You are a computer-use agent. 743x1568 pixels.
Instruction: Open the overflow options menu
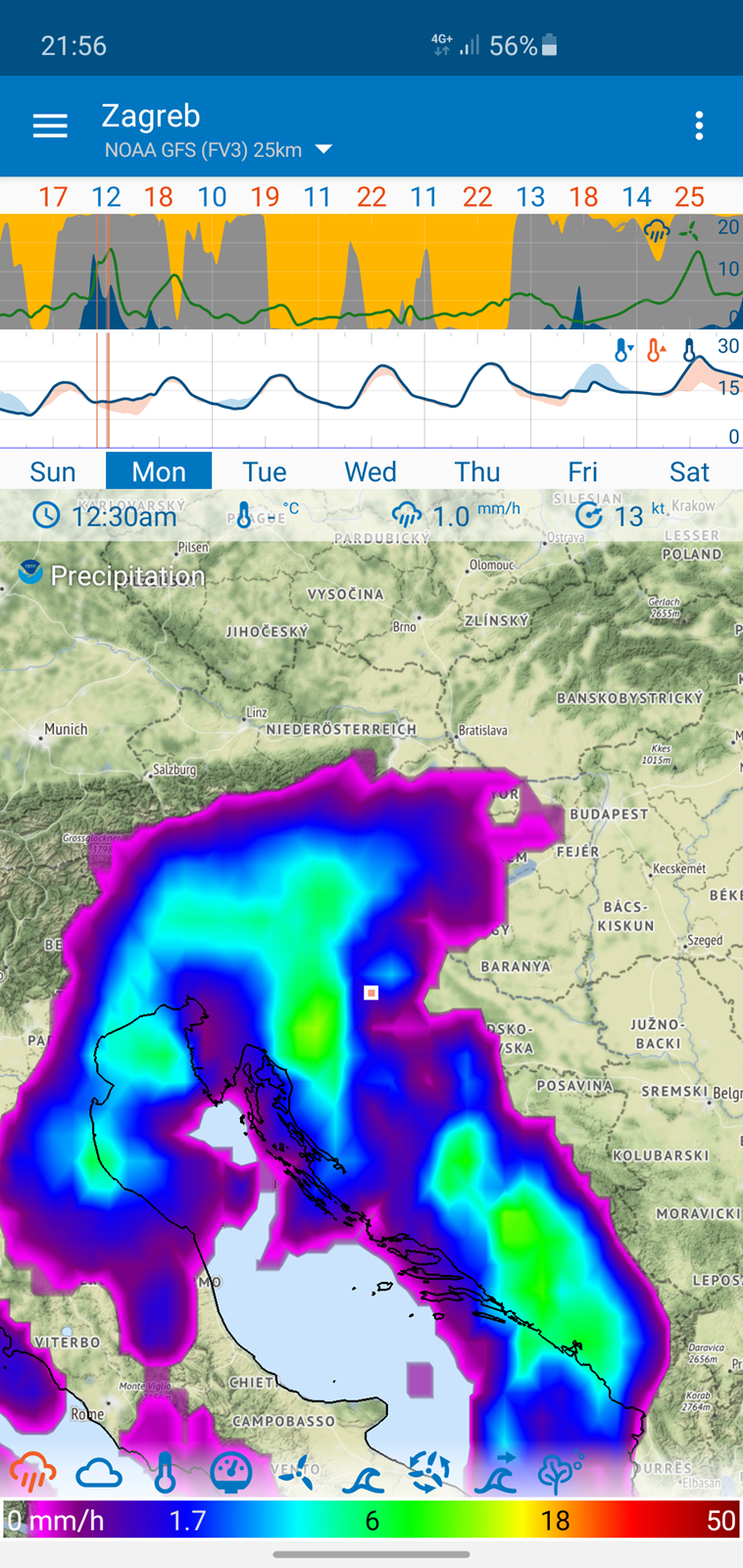tap(699, 125)
